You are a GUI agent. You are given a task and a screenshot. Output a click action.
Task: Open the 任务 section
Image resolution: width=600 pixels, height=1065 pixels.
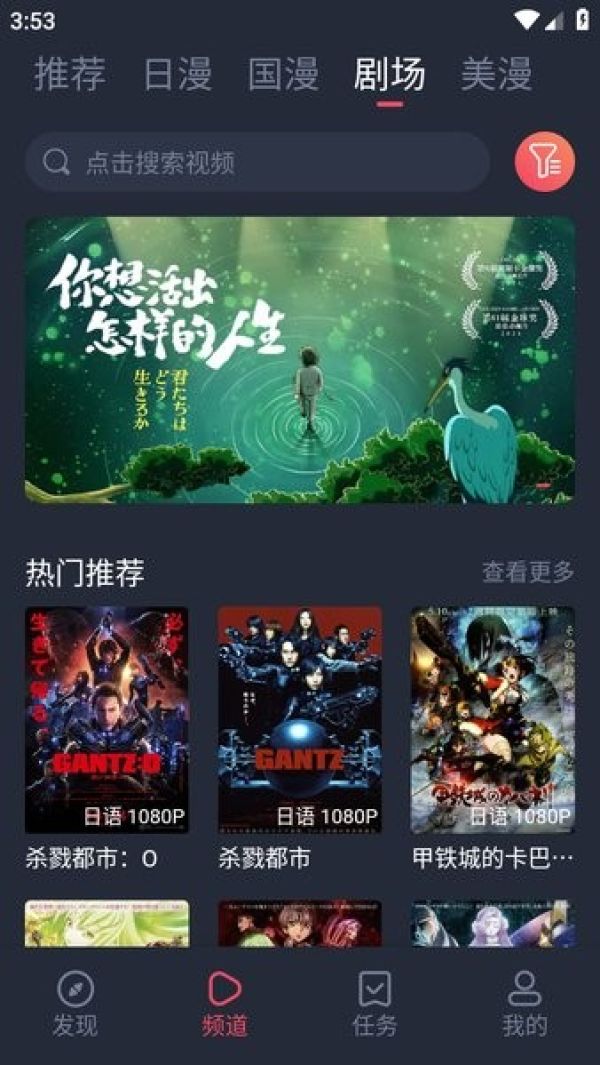click(374, 1004)
